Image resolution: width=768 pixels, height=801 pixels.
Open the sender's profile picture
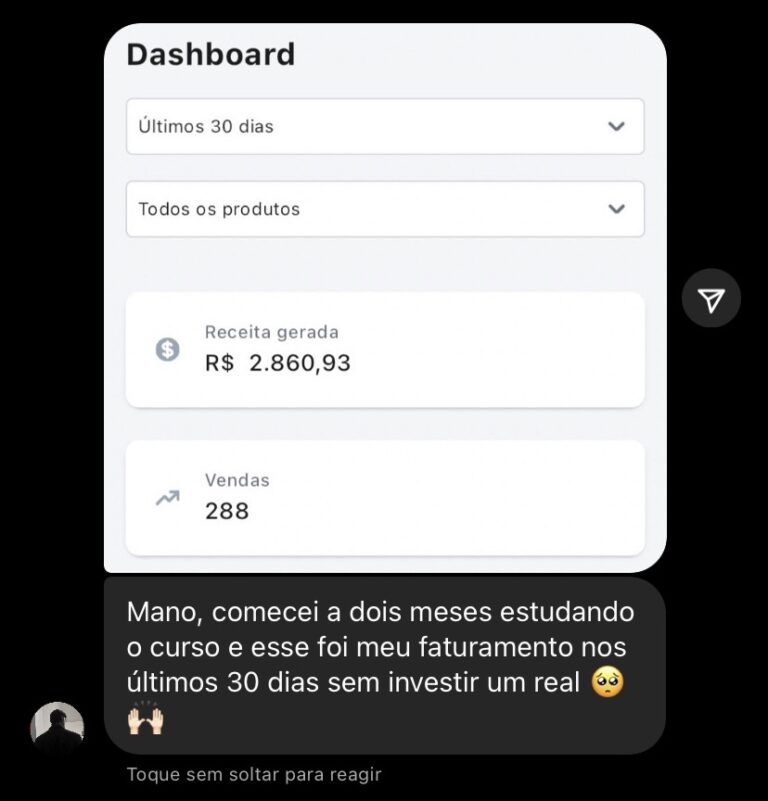click(57, 728)
